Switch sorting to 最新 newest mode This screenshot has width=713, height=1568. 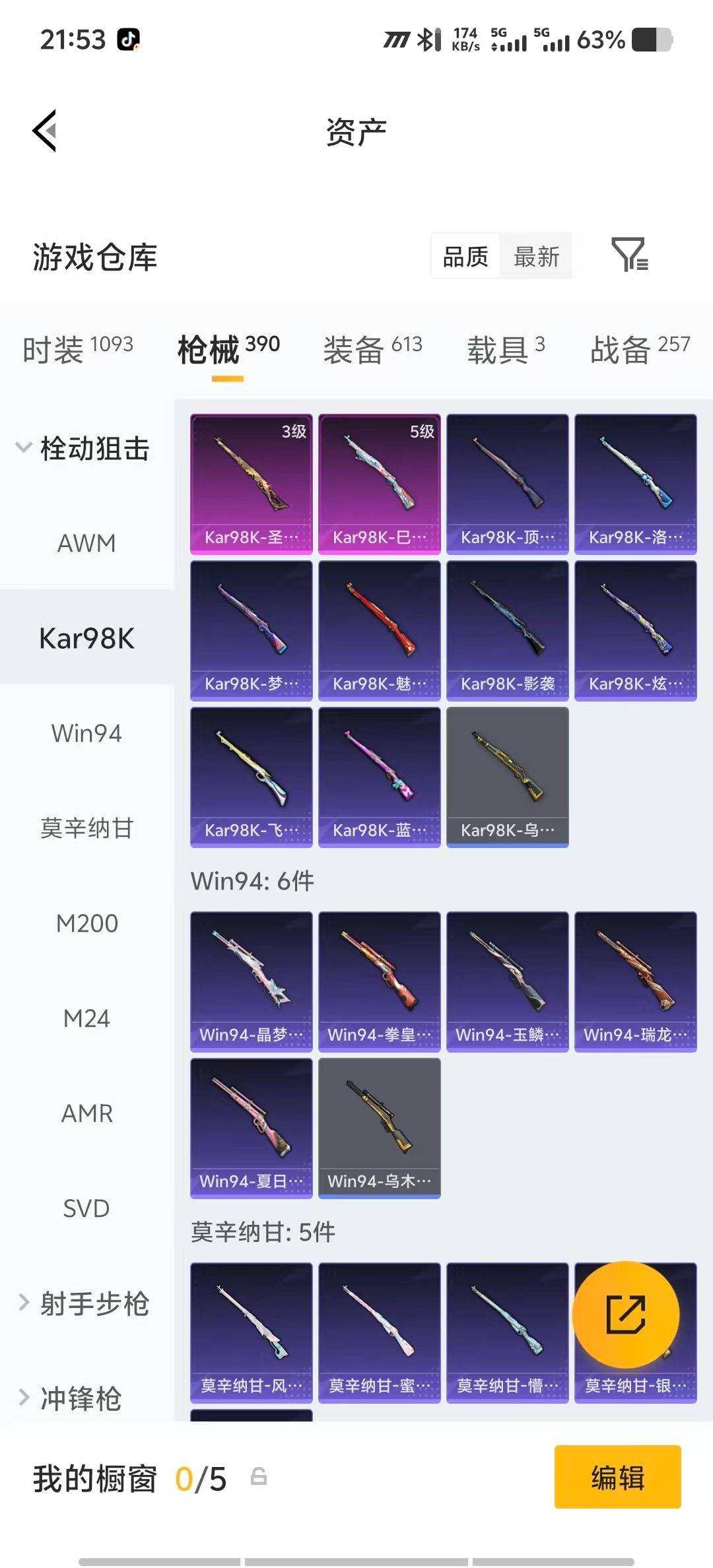[x=536, y=256]
